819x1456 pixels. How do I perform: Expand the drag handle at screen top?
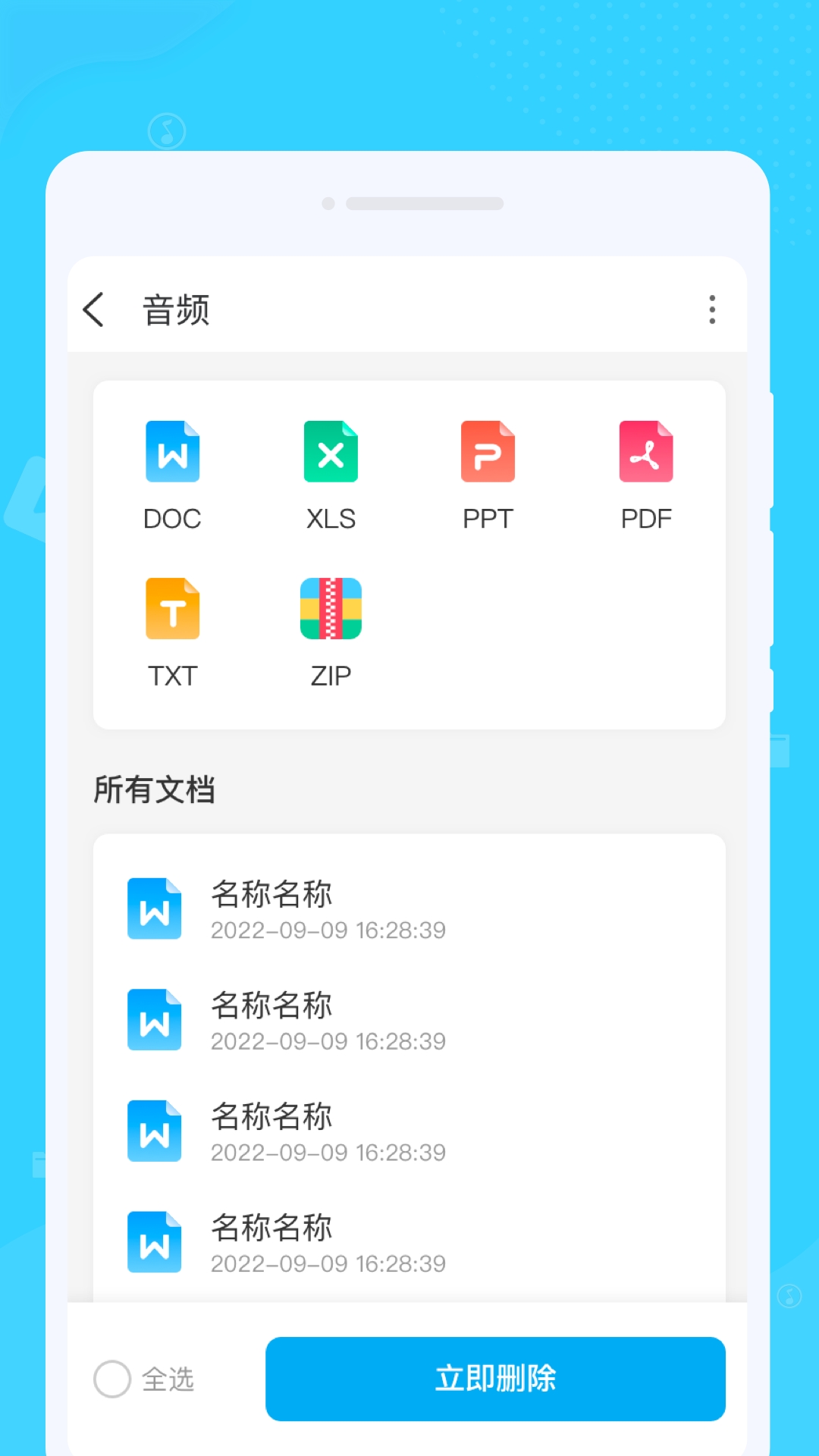point(425,203)
